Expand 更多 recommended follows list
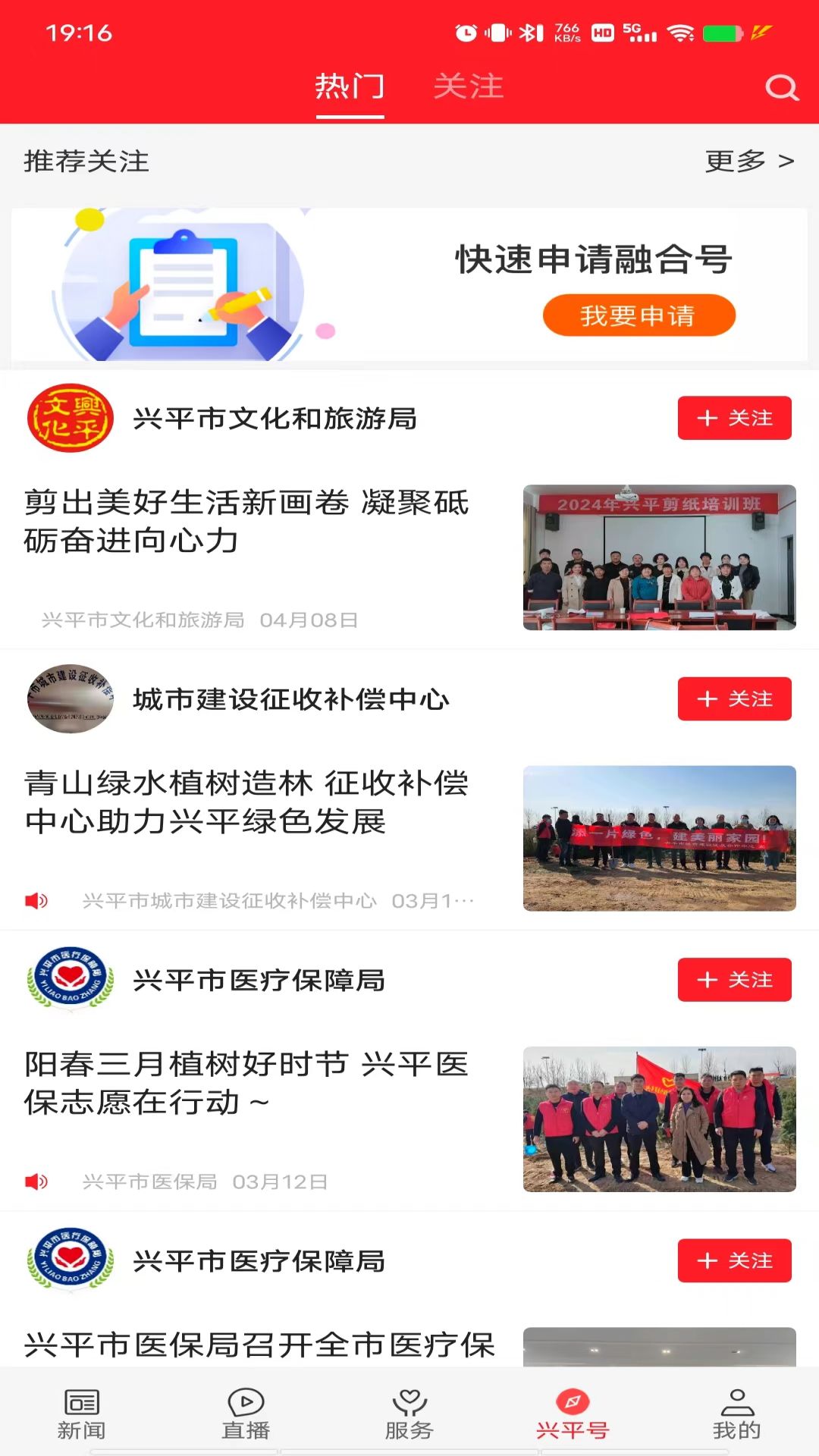The height and width of the screenshot is (1456, 819). click(747, 162)
